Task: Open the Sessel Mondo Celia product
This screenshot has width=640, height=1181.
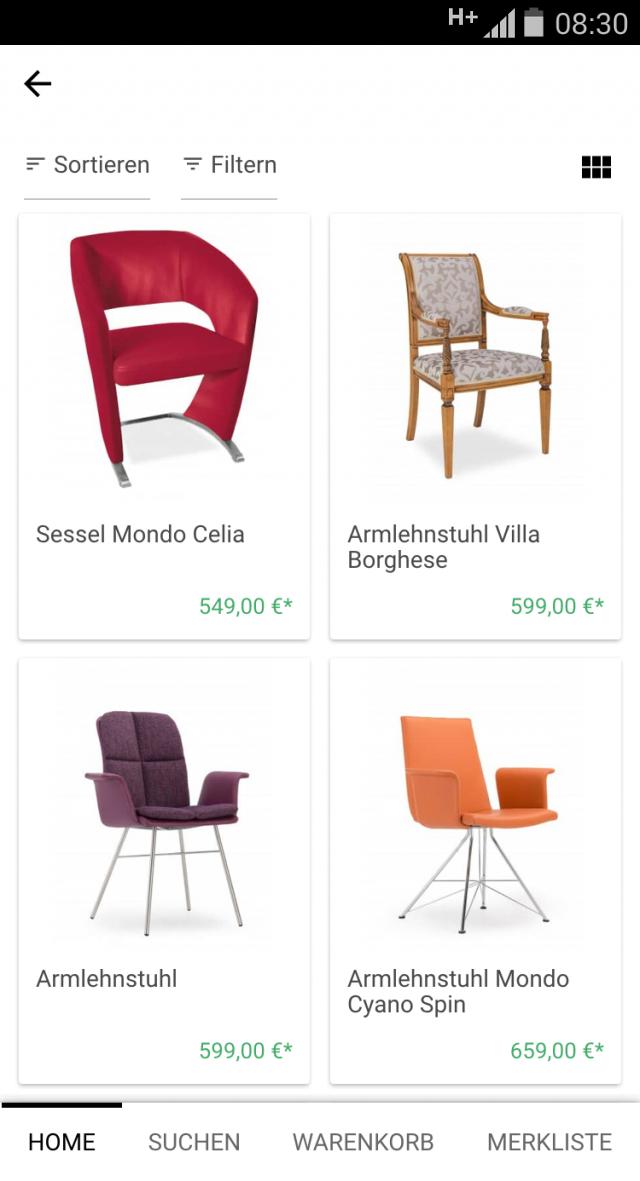Action: pyautogui.click(x=164, y=425)
